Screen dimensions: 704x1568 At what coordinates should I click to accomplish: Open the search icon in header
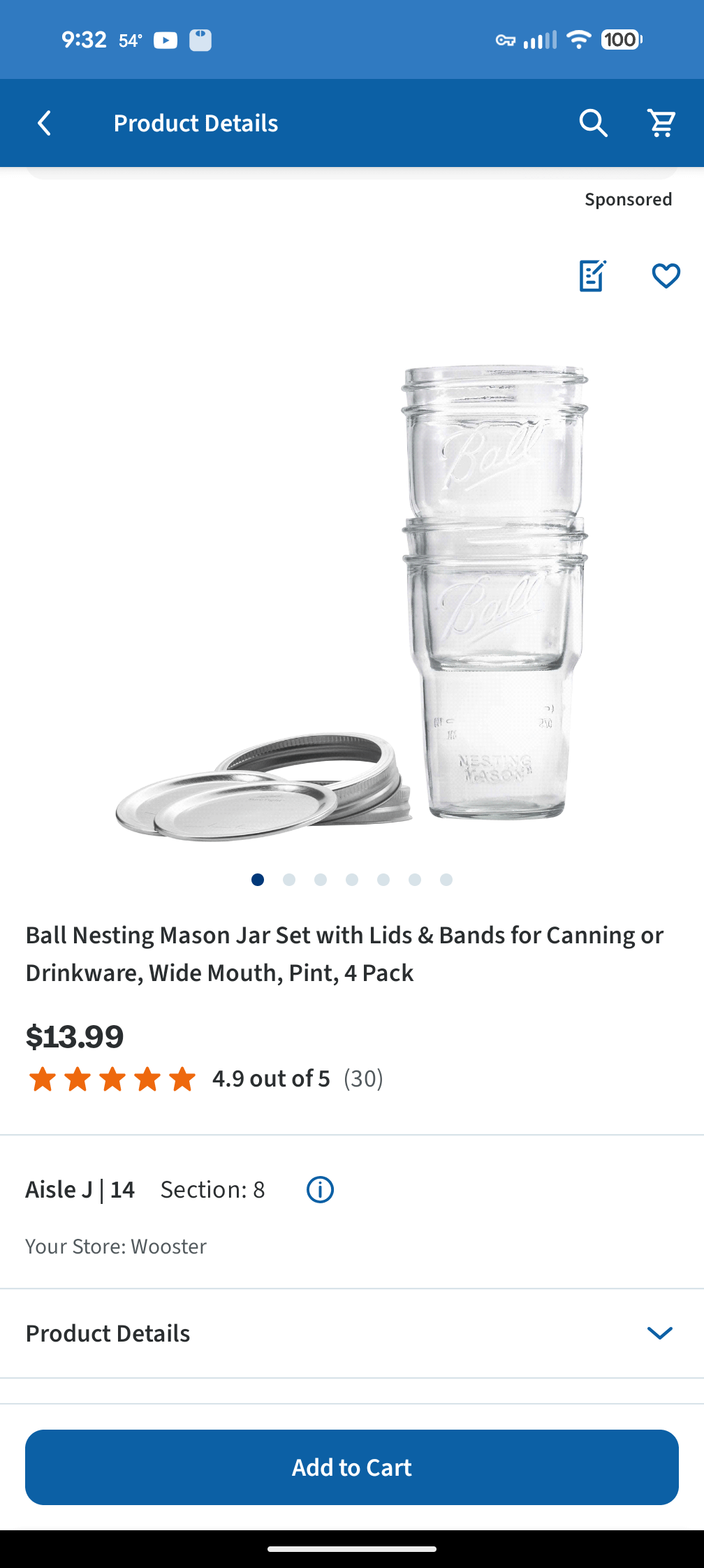[x=593, y=123]
